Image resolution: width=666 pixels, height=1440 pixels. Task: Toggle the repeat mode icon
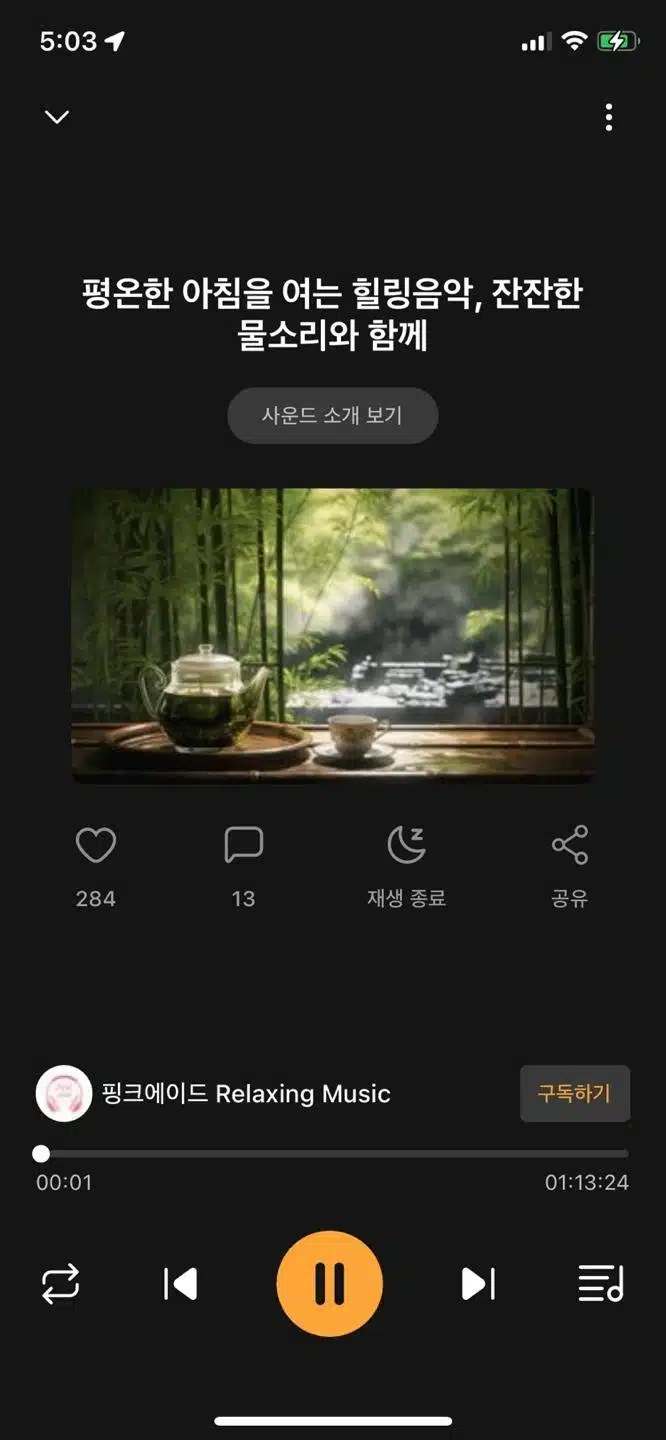tap(61, 1284)
